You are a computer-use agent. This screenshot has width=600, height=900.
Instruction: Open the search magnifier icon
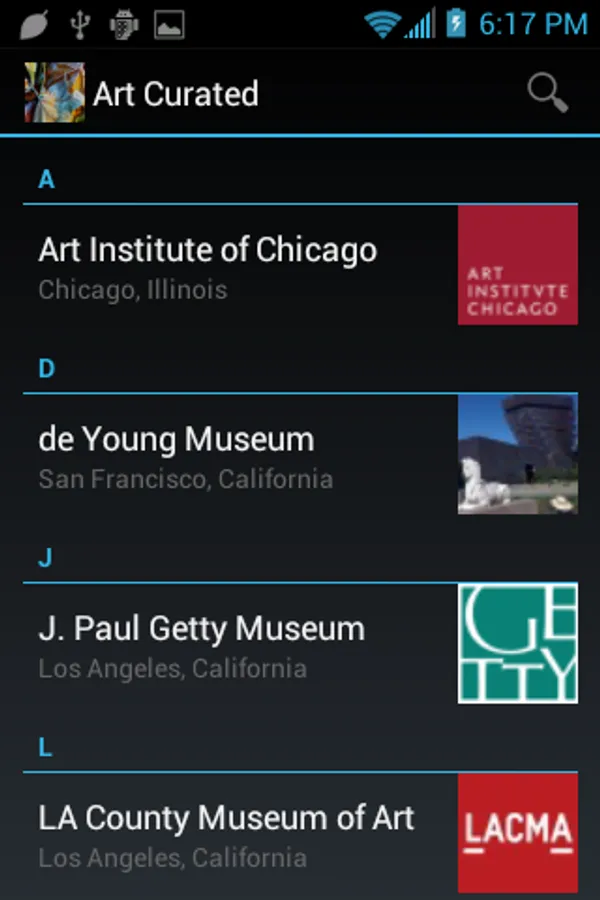pos(547,93)
